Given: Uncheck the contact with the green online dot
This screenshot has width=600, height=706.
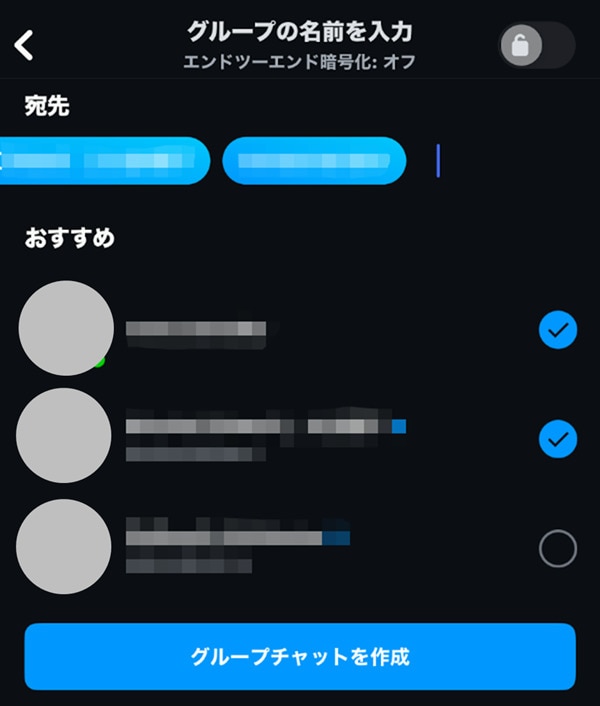Looking at the screenshot, I should 557,329.
